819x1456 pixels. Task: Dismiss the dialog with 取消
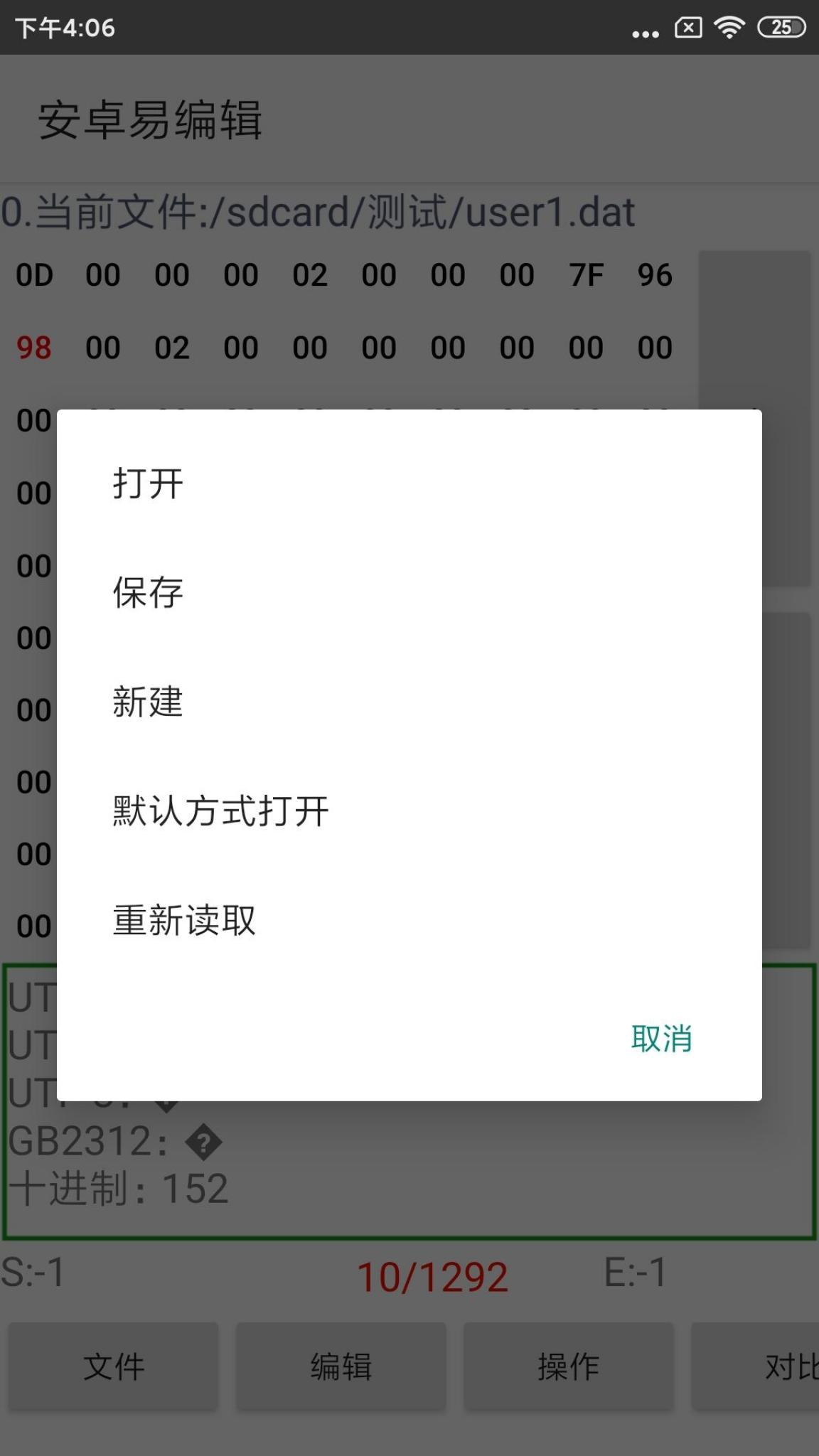[x=661, y=1039]
